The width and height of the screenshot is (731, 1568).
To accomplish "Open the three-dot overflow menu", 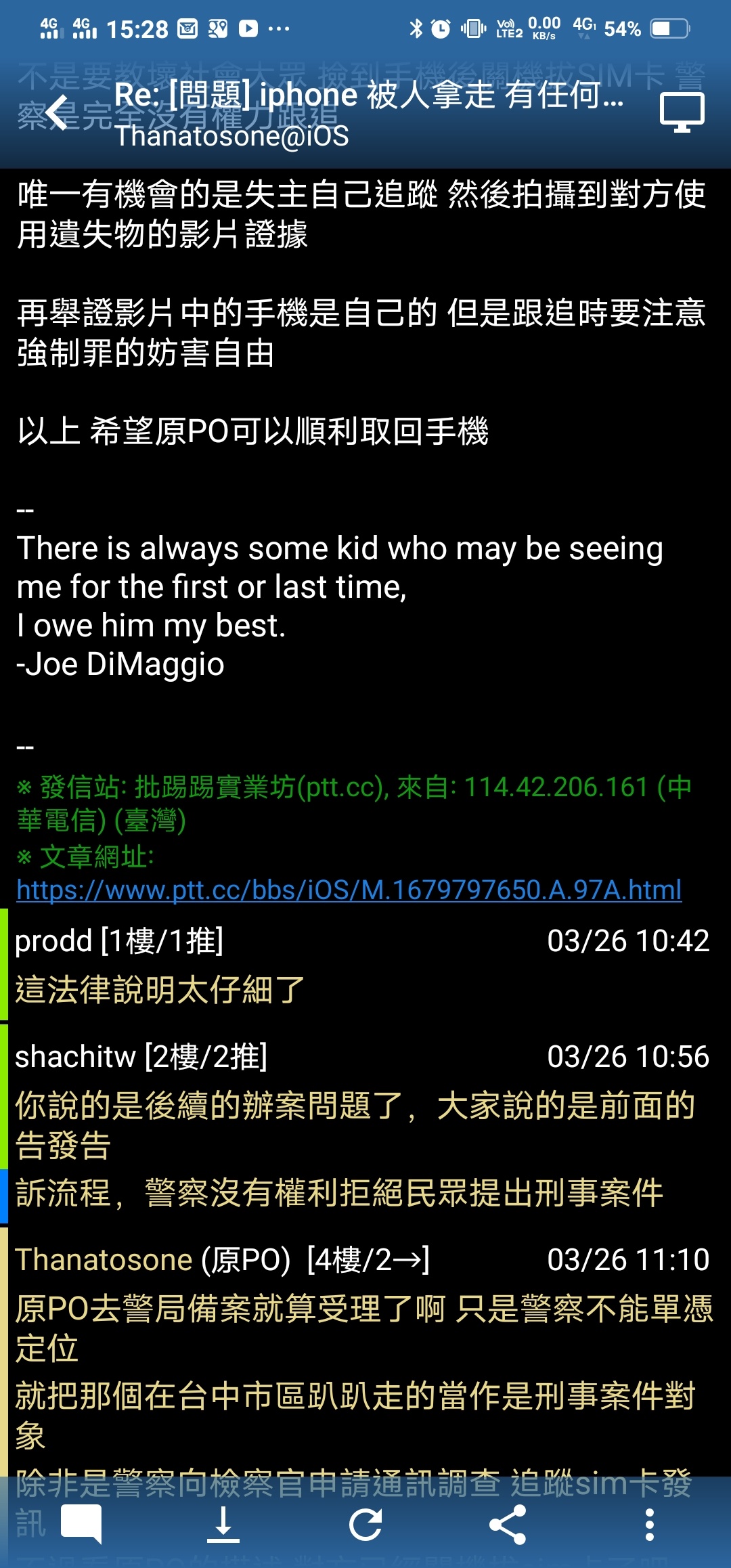I will click(649, 1525).
